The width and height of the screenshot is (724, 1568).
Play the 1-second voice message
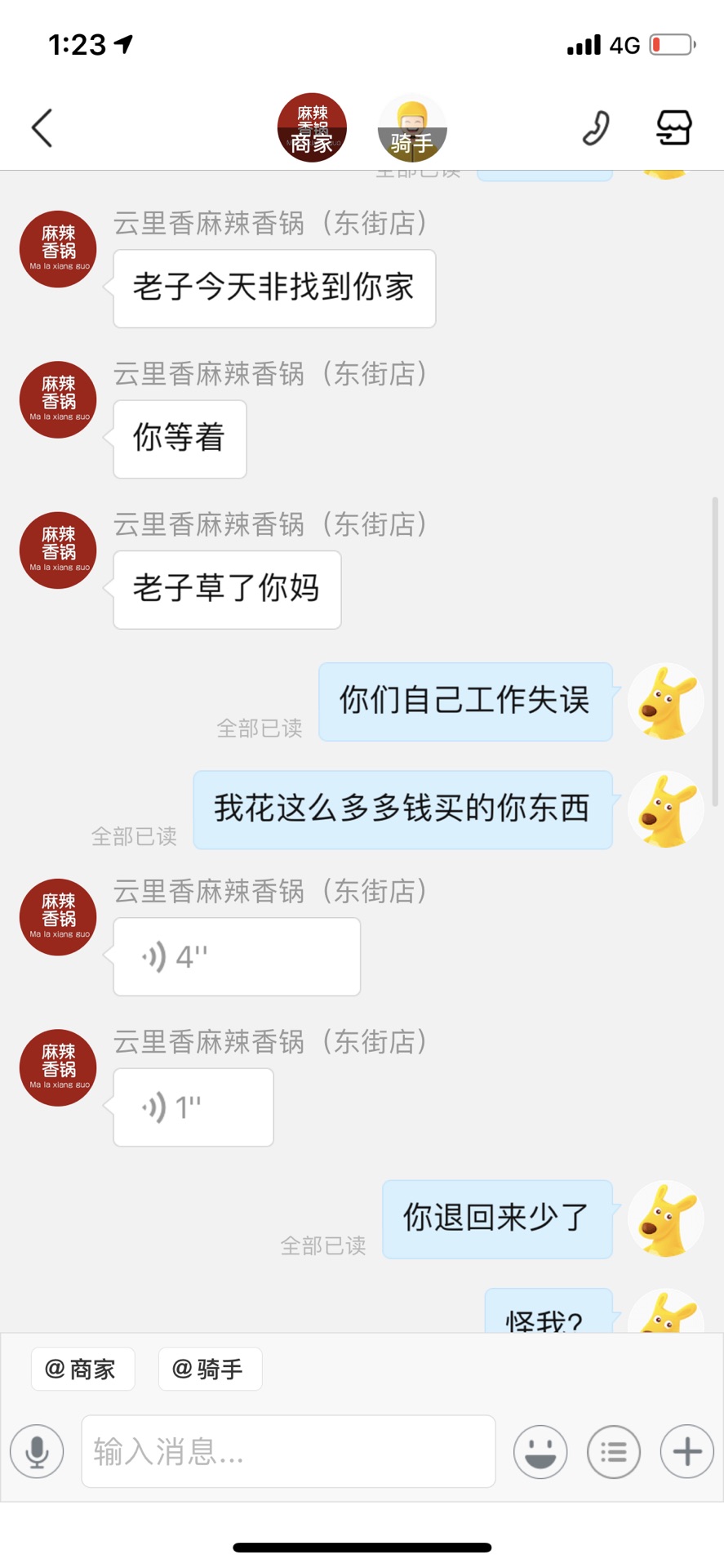(193, 1107)
